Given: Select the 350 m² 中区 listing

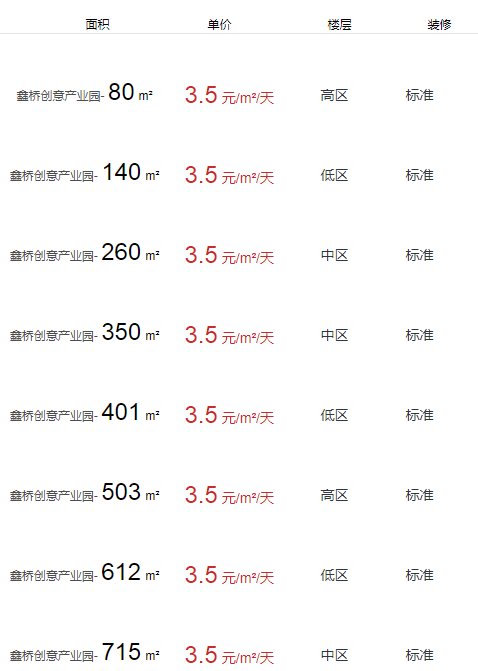Looking at the screenshot, I should 239,334.
